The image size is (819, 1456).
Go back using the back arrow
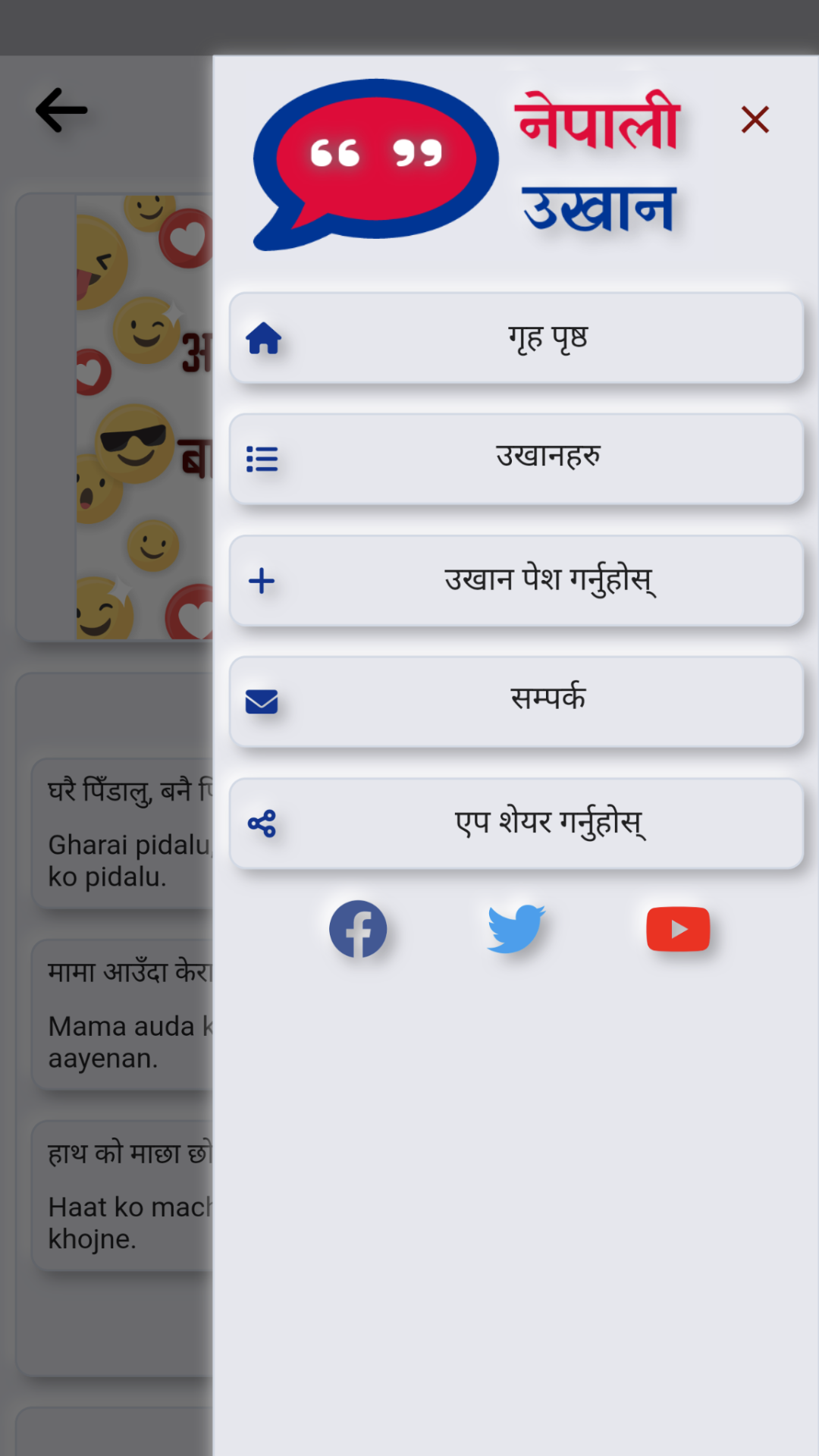pos(62,111)
